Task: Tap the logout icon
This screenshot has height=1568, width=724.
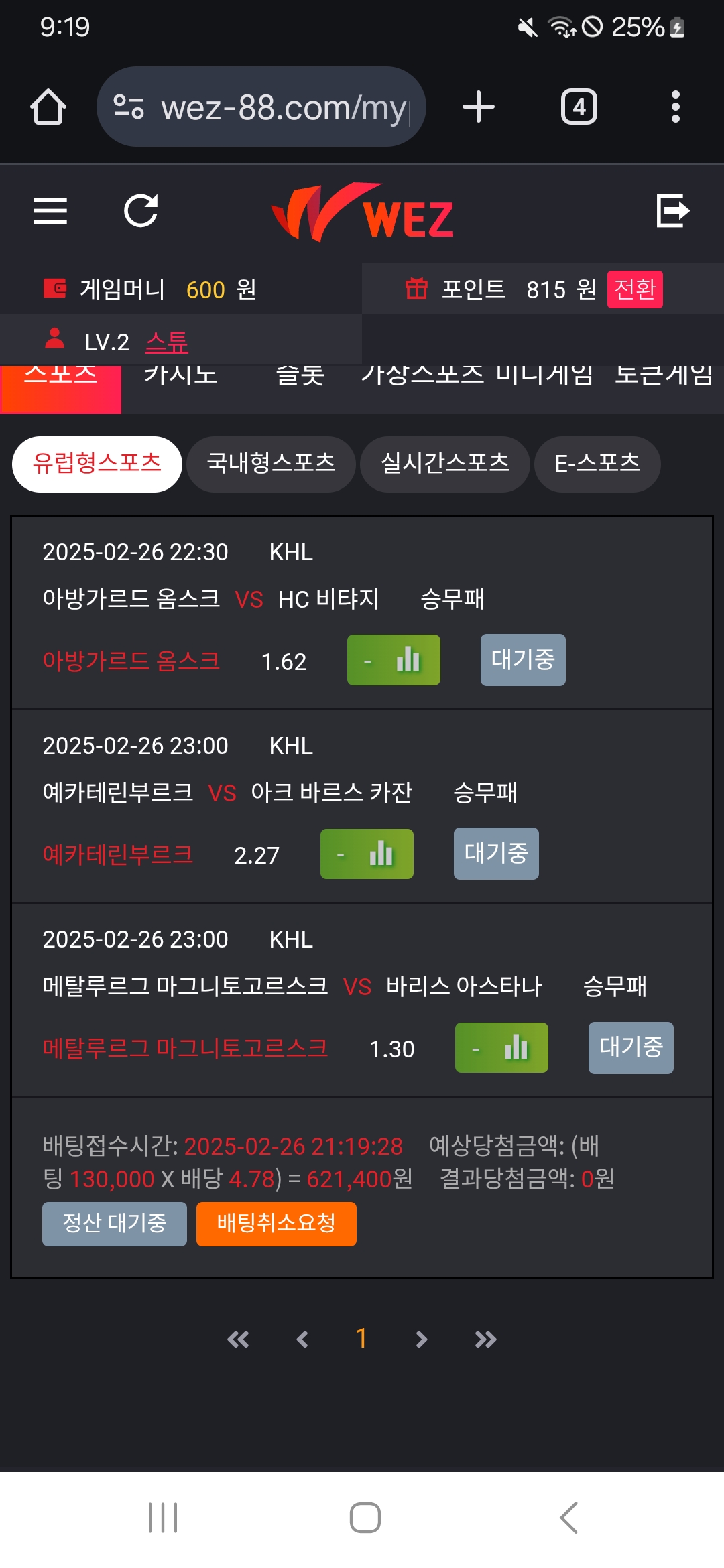Action: pos(672,211)
